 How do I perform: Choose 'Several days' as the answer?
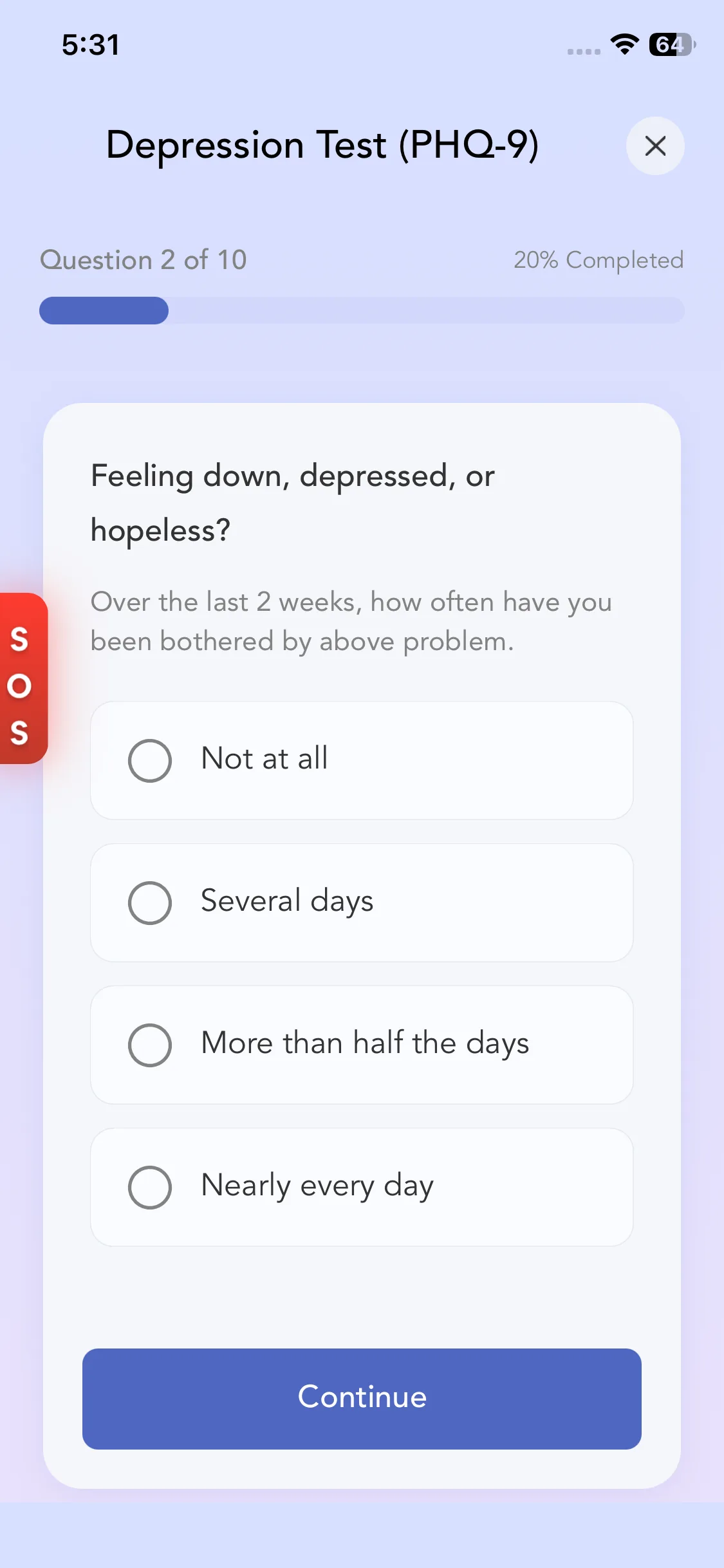(362, 902)
